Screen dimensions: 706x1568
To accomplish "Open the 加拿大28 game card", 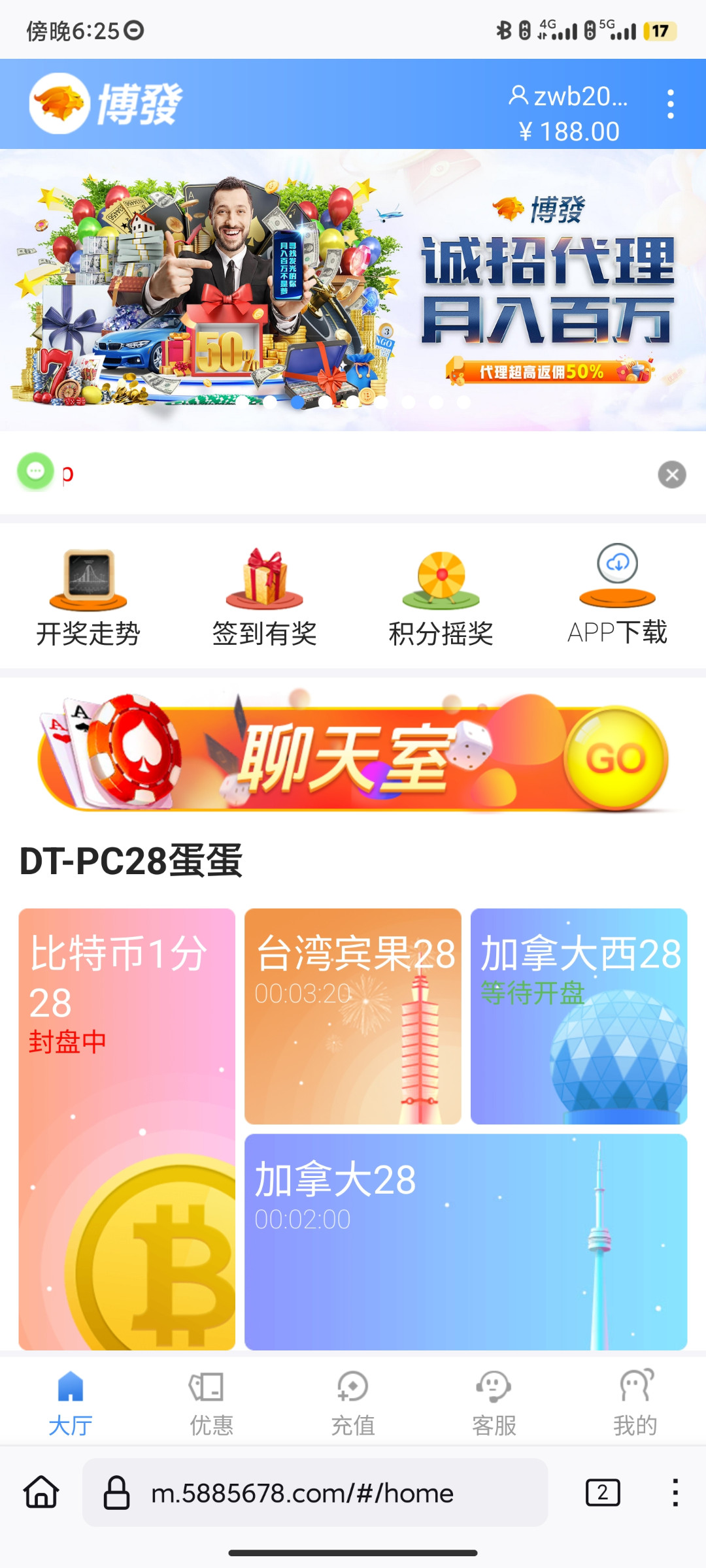I will (x=465, y=1241).
